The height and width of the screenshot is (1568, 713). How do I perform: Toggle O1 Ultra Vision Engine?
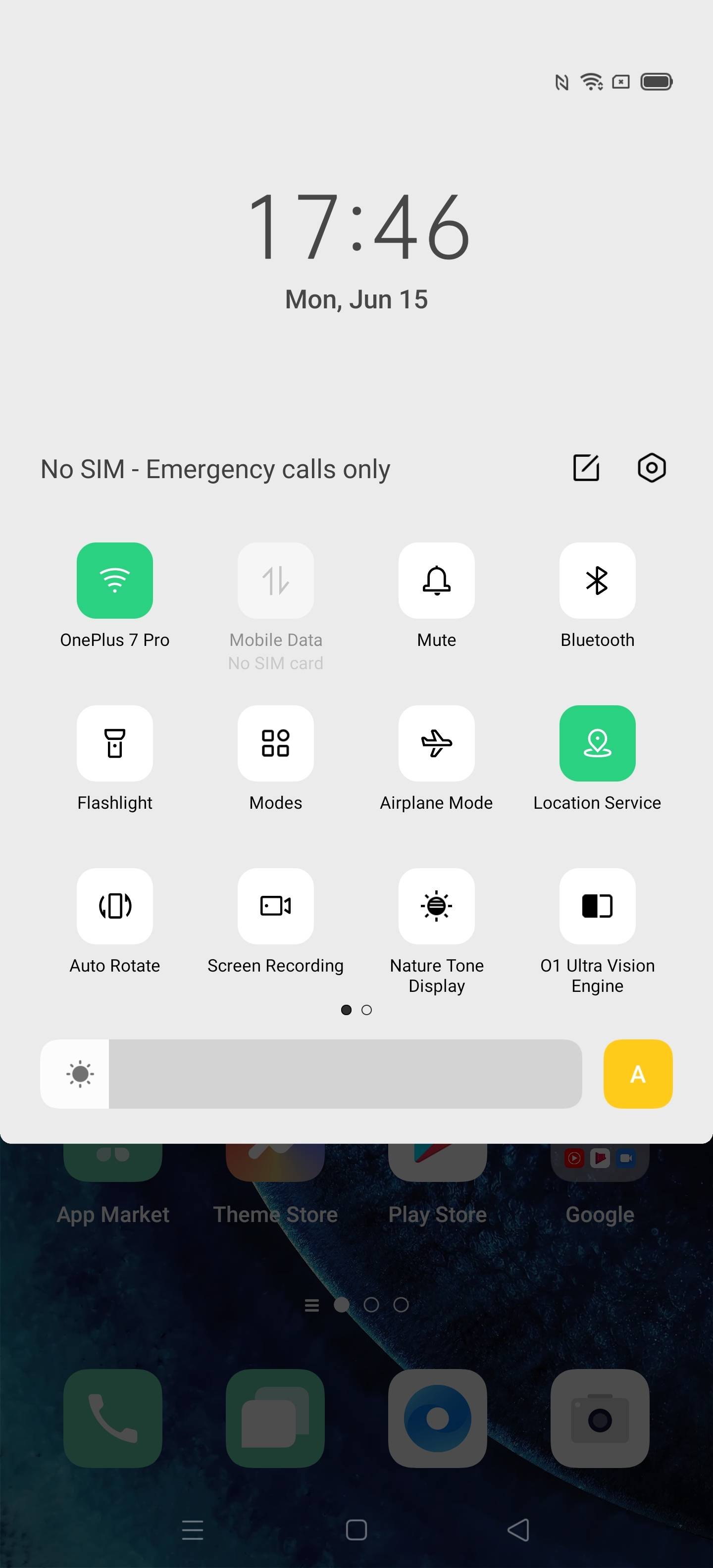[597, 906]
